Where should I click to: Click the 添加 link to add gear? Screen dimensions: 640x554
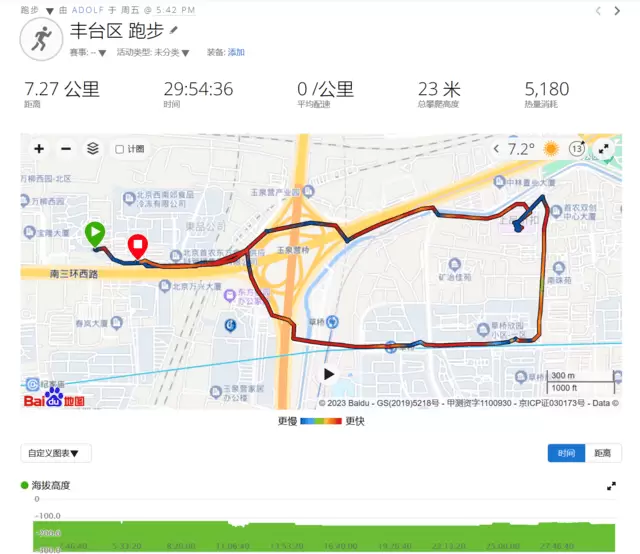236,52
